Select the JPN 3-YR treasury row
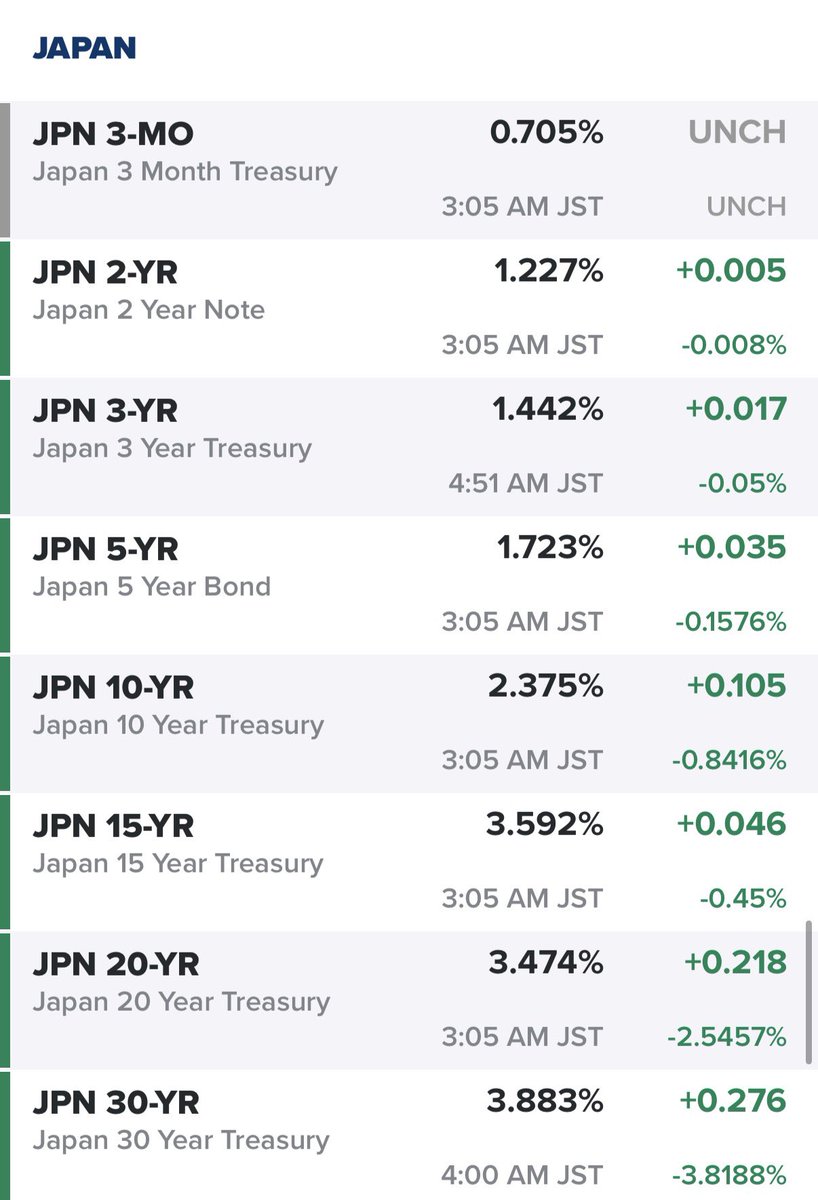The height and width of the screenshot is (1200, 818). (x=106, y=410)
